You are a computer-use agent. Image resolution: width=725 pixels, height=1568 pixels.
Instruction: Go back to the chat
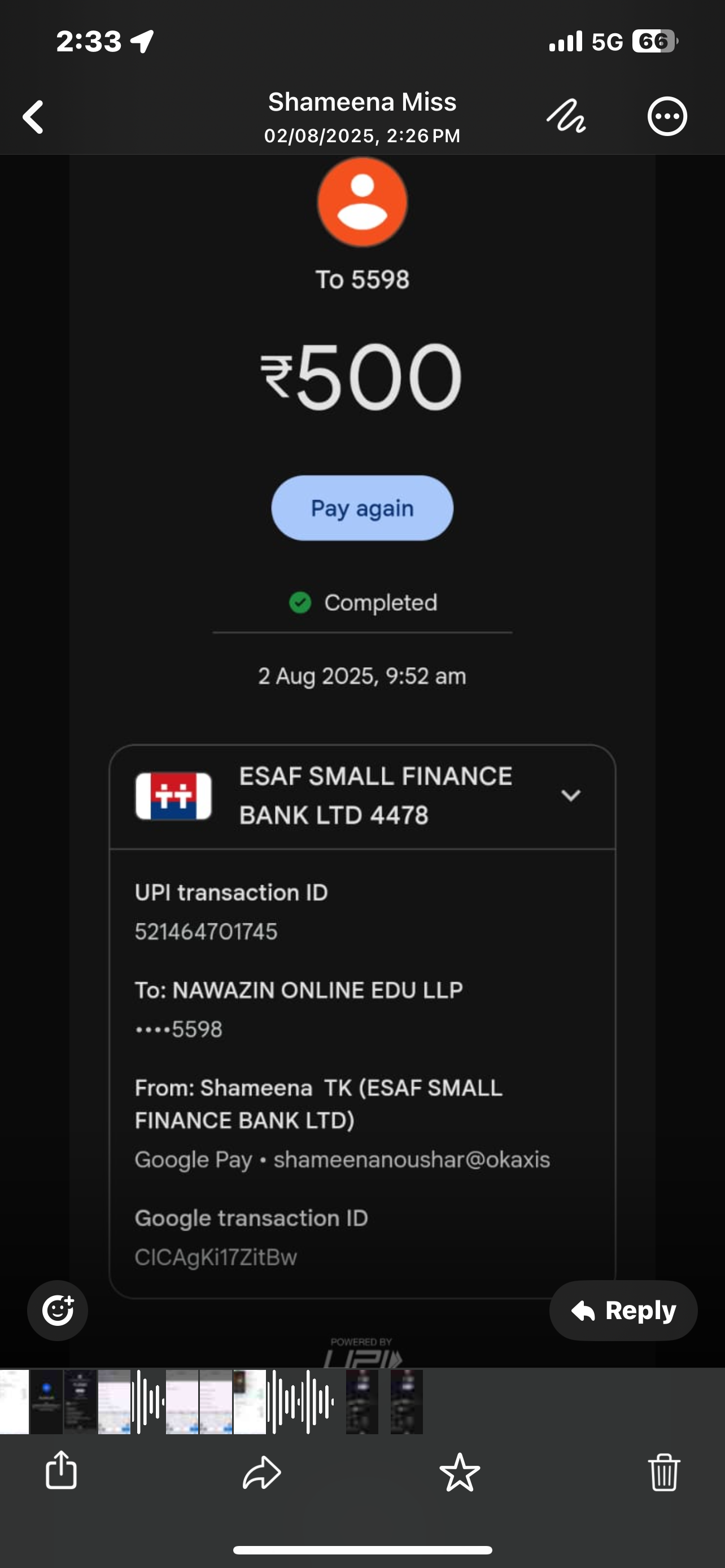(33, 117)
